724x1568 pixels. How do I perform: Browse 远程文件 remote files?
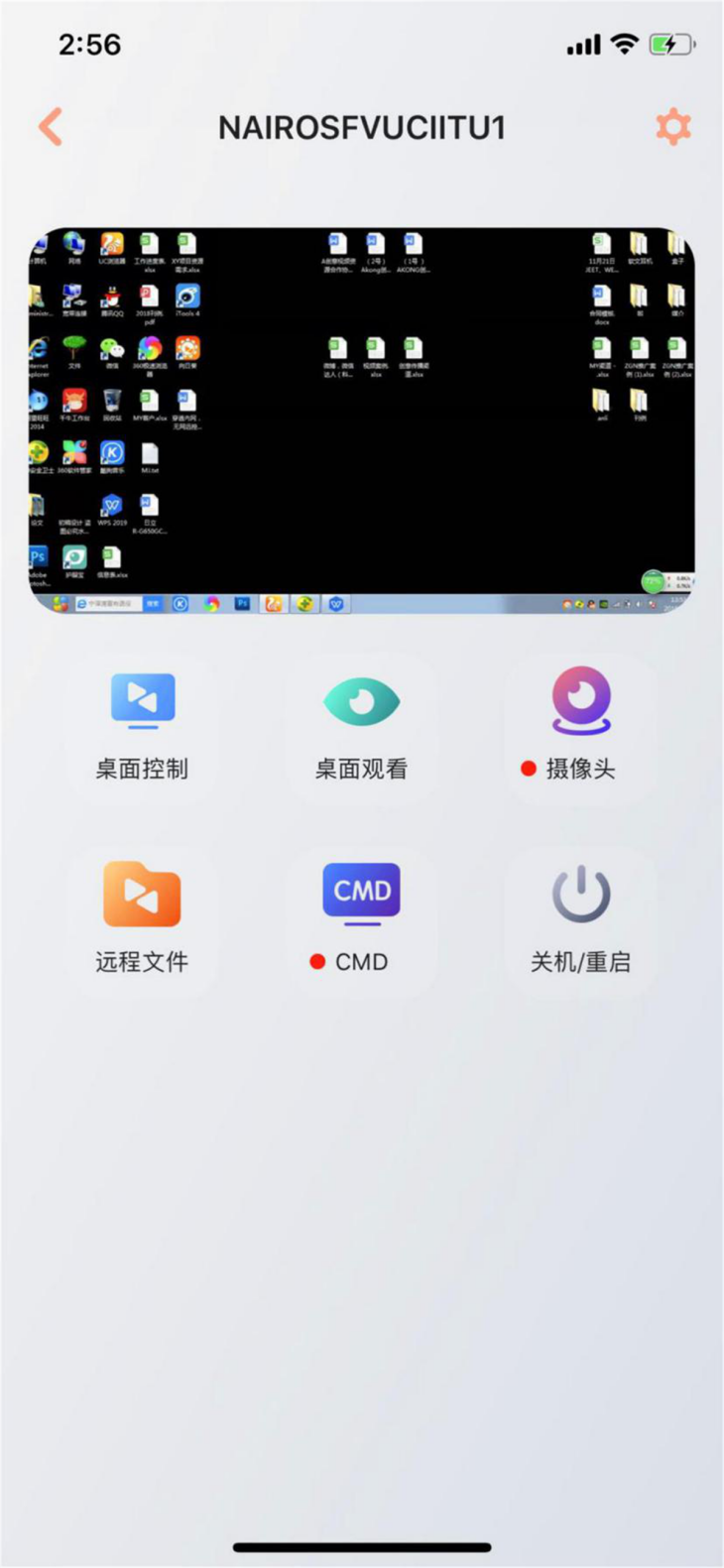click(142, 919)
